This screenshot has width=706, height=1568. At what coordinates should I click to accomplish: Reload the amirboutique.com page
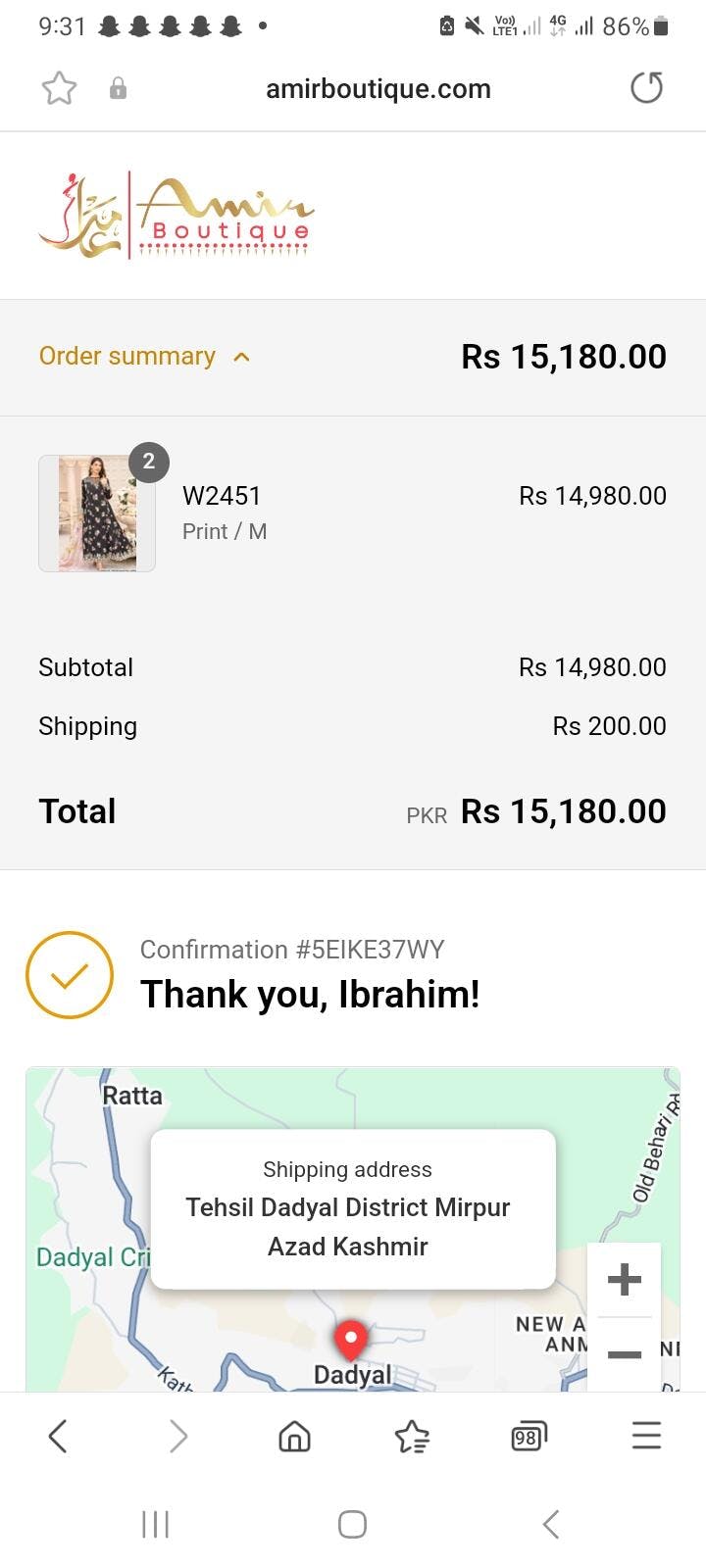click(646, 88)
